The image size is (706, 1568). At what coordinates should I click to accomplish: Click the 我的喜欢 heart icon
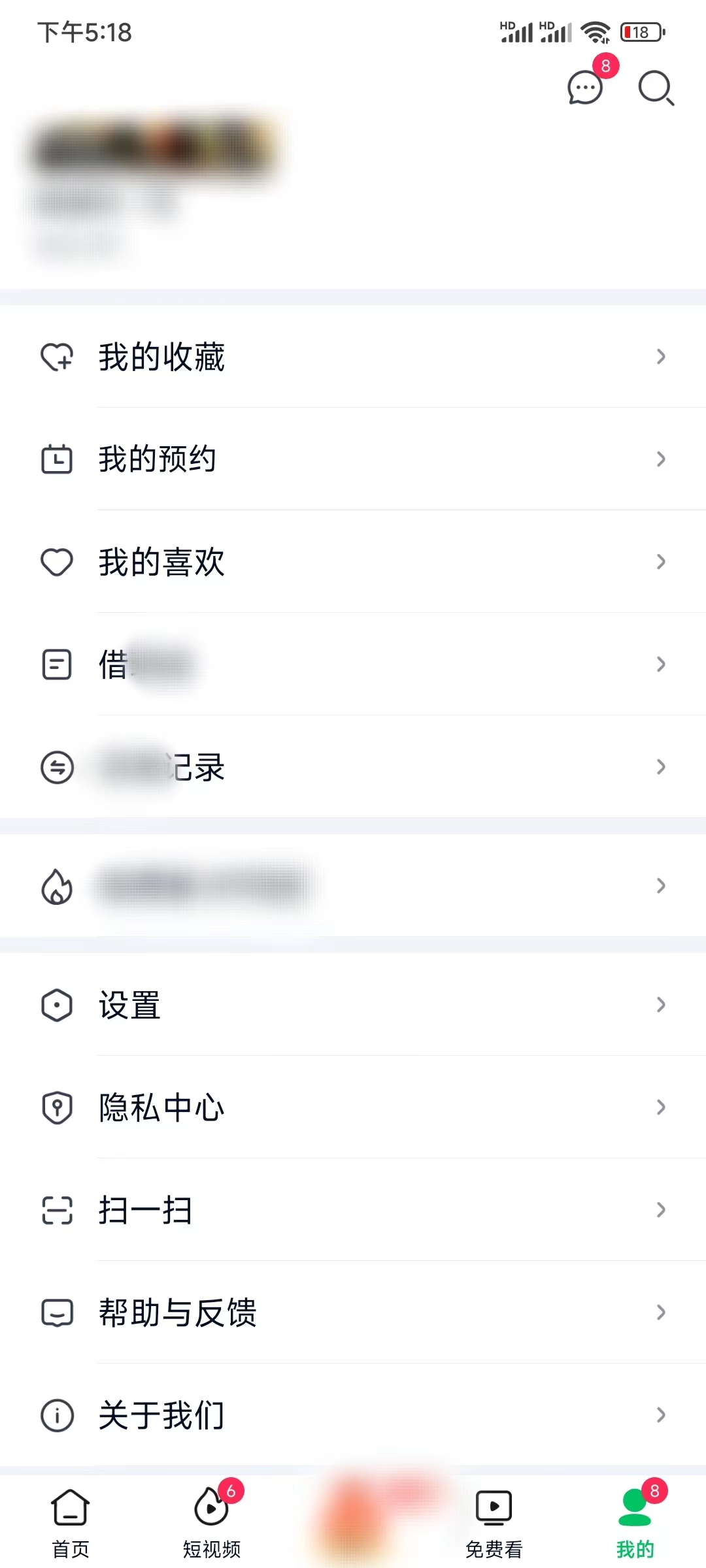coord(58,561)
